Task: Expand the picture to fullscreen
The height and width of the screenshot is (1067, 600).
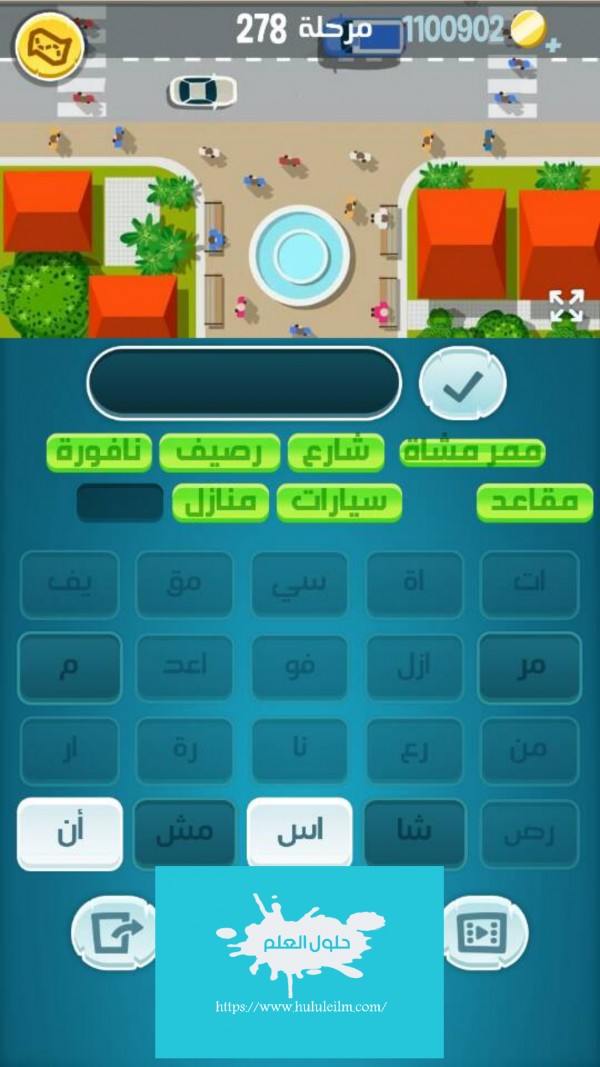Action: 566,307
